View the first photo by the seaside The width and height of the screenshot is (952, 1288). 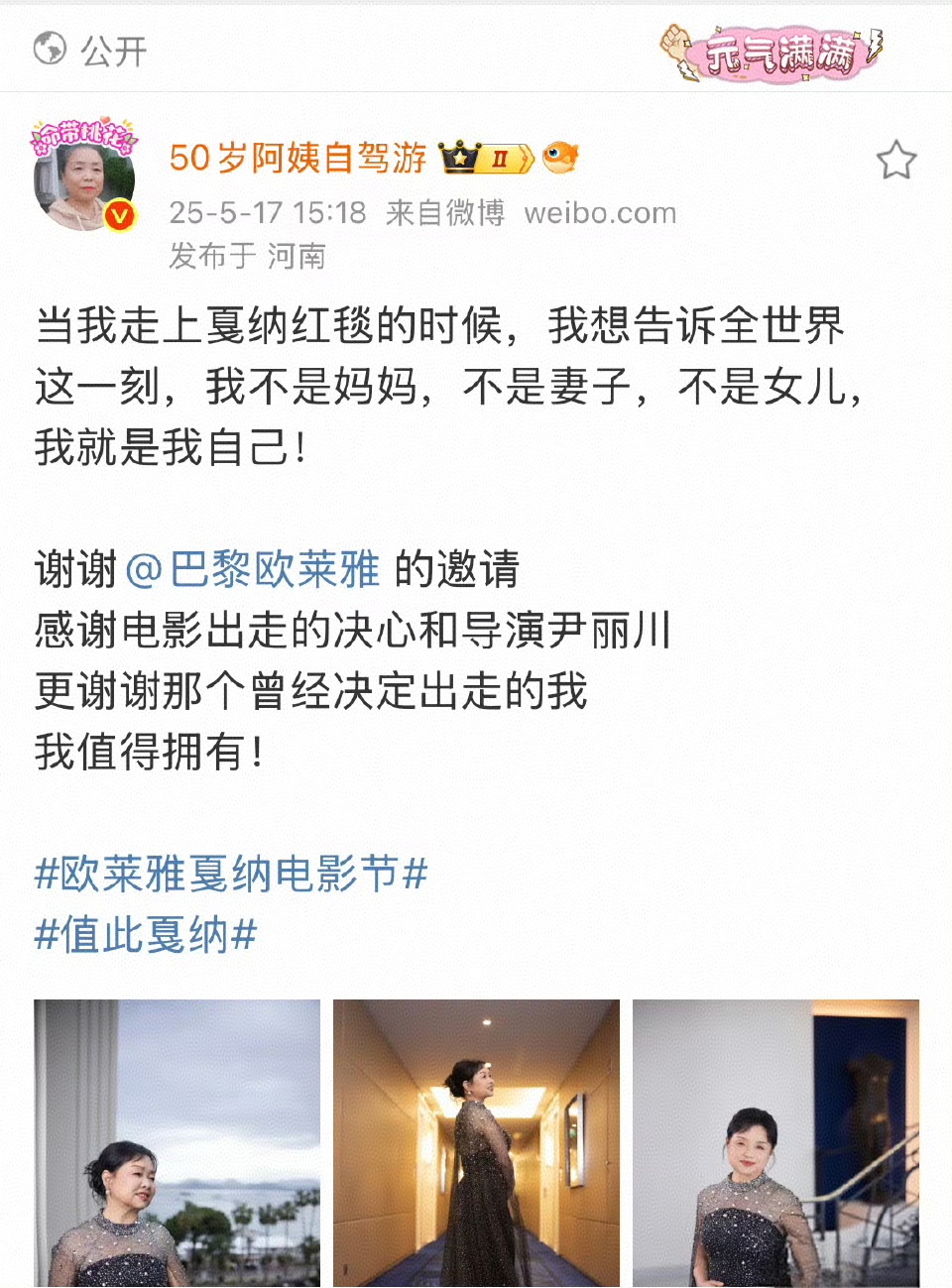point(178,1142)
